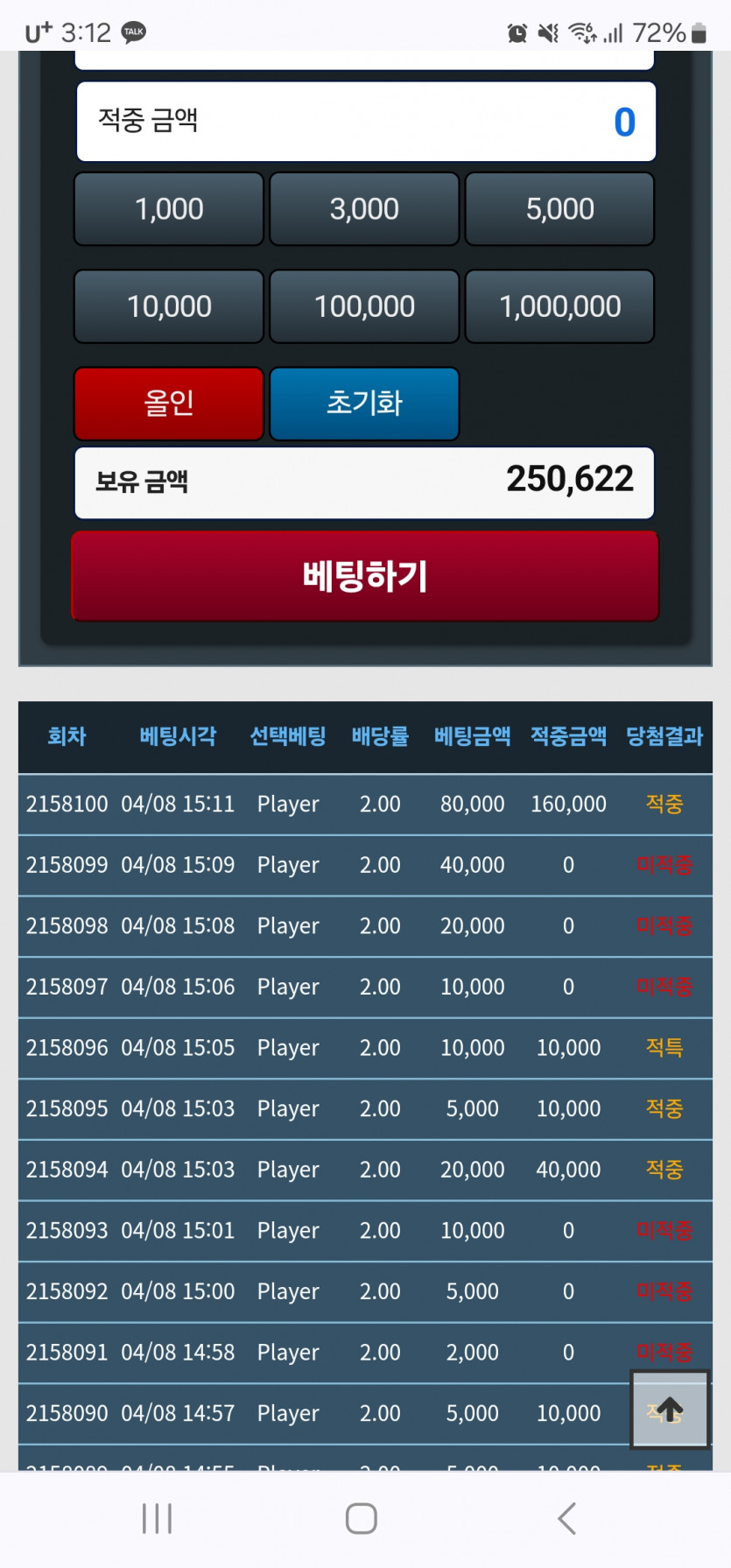The image size is (731, 1568).
Task: Go back using the system back button
Action: [567, 1518]
